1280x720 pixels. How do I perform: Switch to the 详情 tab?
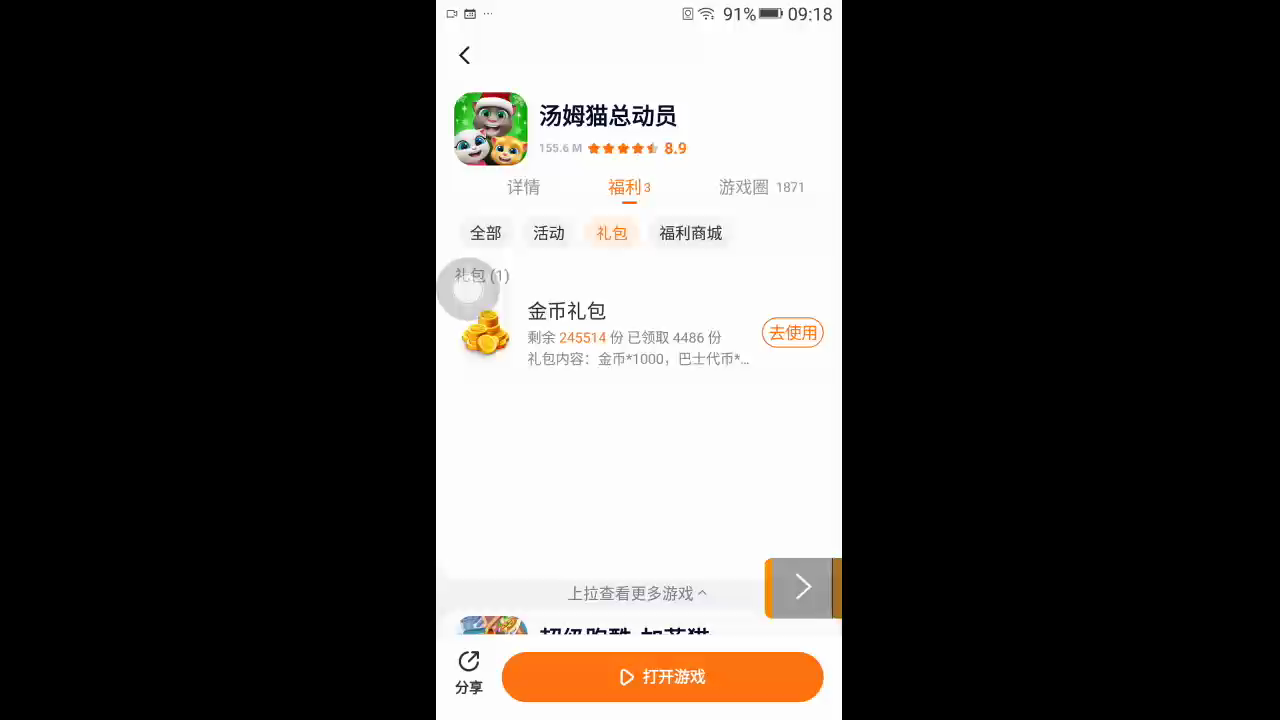523,187
